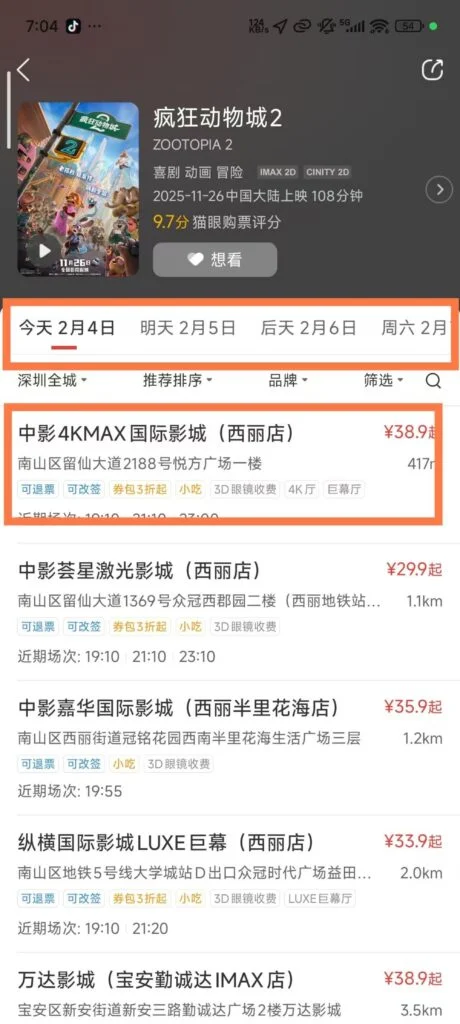Open the 推荐排序 sorting dropdown
Screen dimensions: 460x1024
coord(178,380)
